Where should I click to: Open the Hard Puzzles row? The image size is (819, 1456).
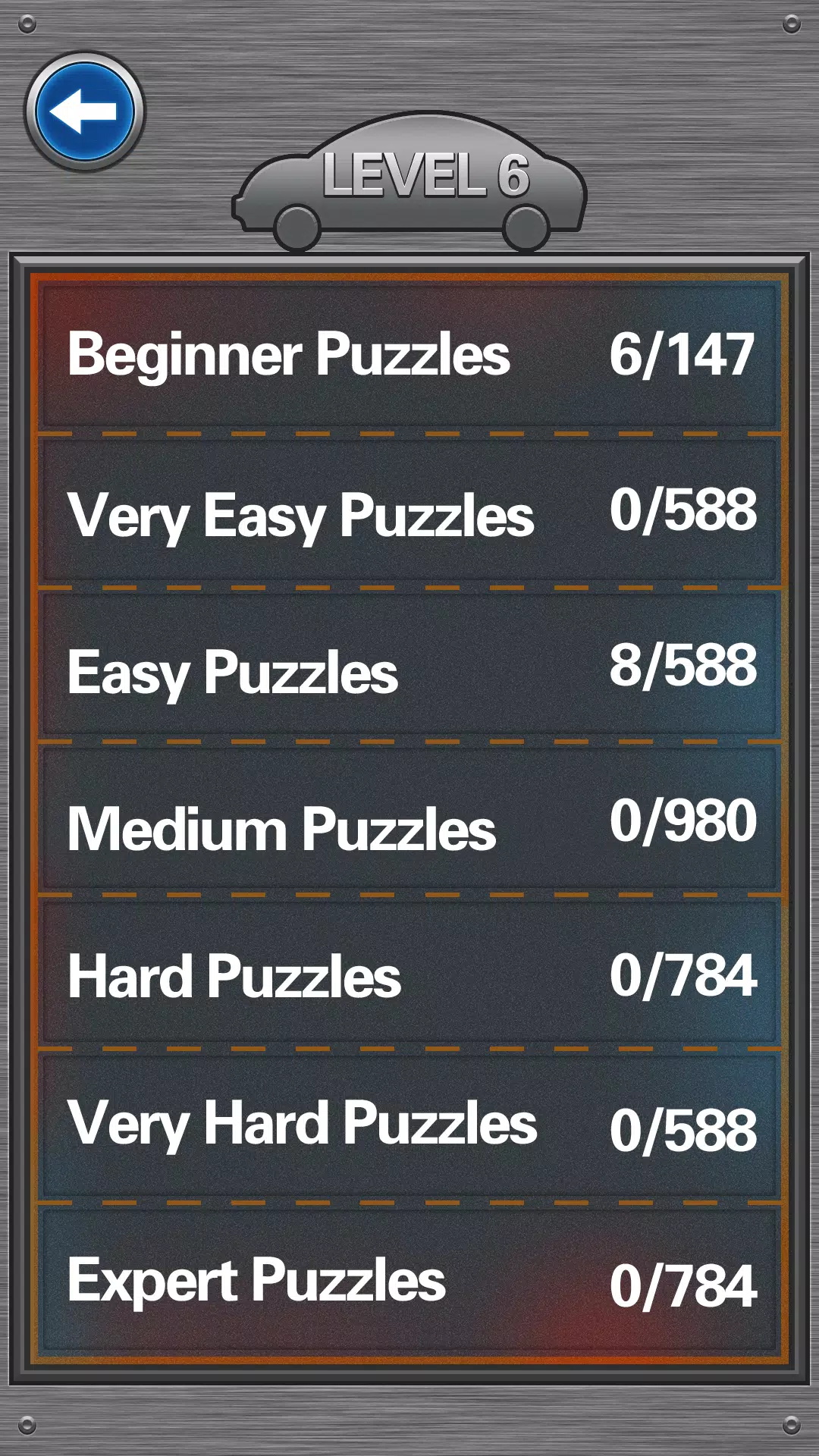pos(409,974)
